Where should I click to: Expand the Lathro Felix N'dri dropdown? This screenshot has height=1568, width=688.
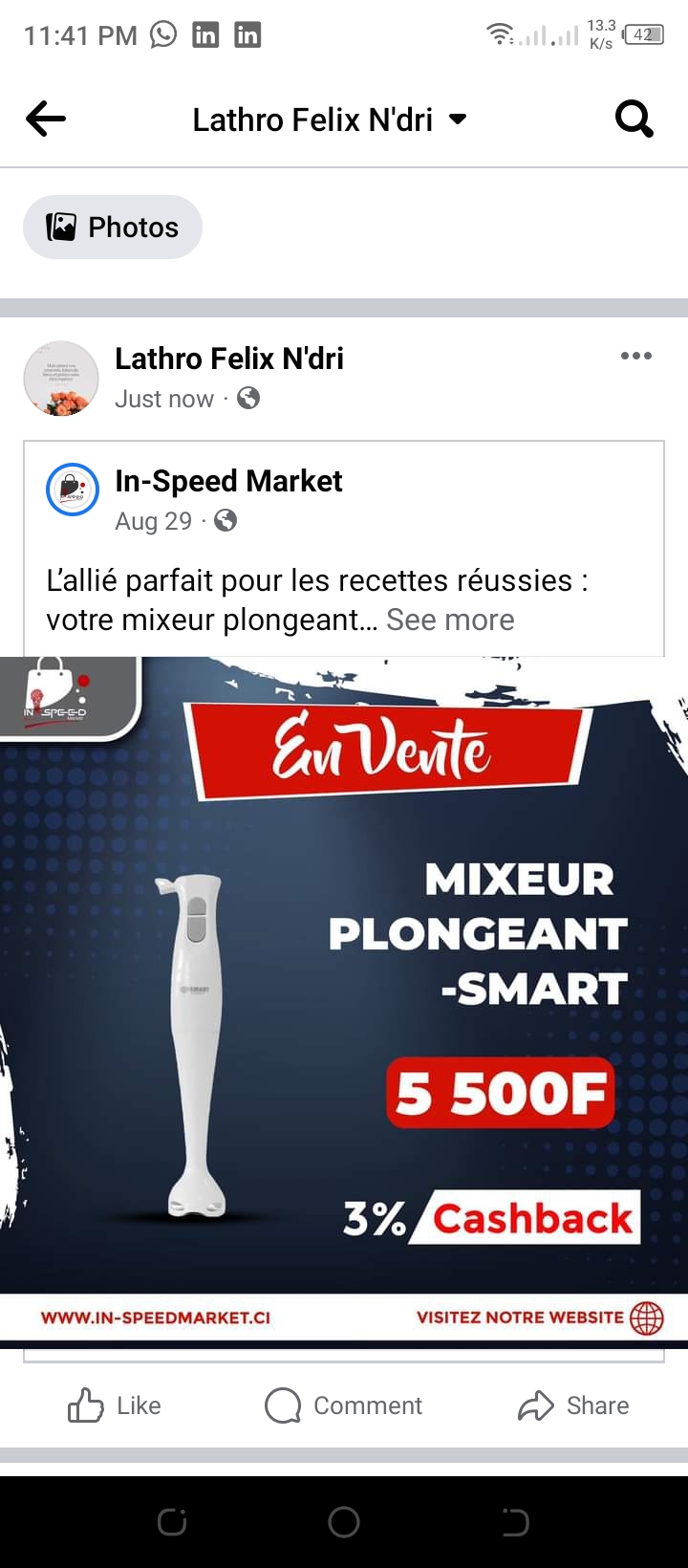[x=458, y=120]
